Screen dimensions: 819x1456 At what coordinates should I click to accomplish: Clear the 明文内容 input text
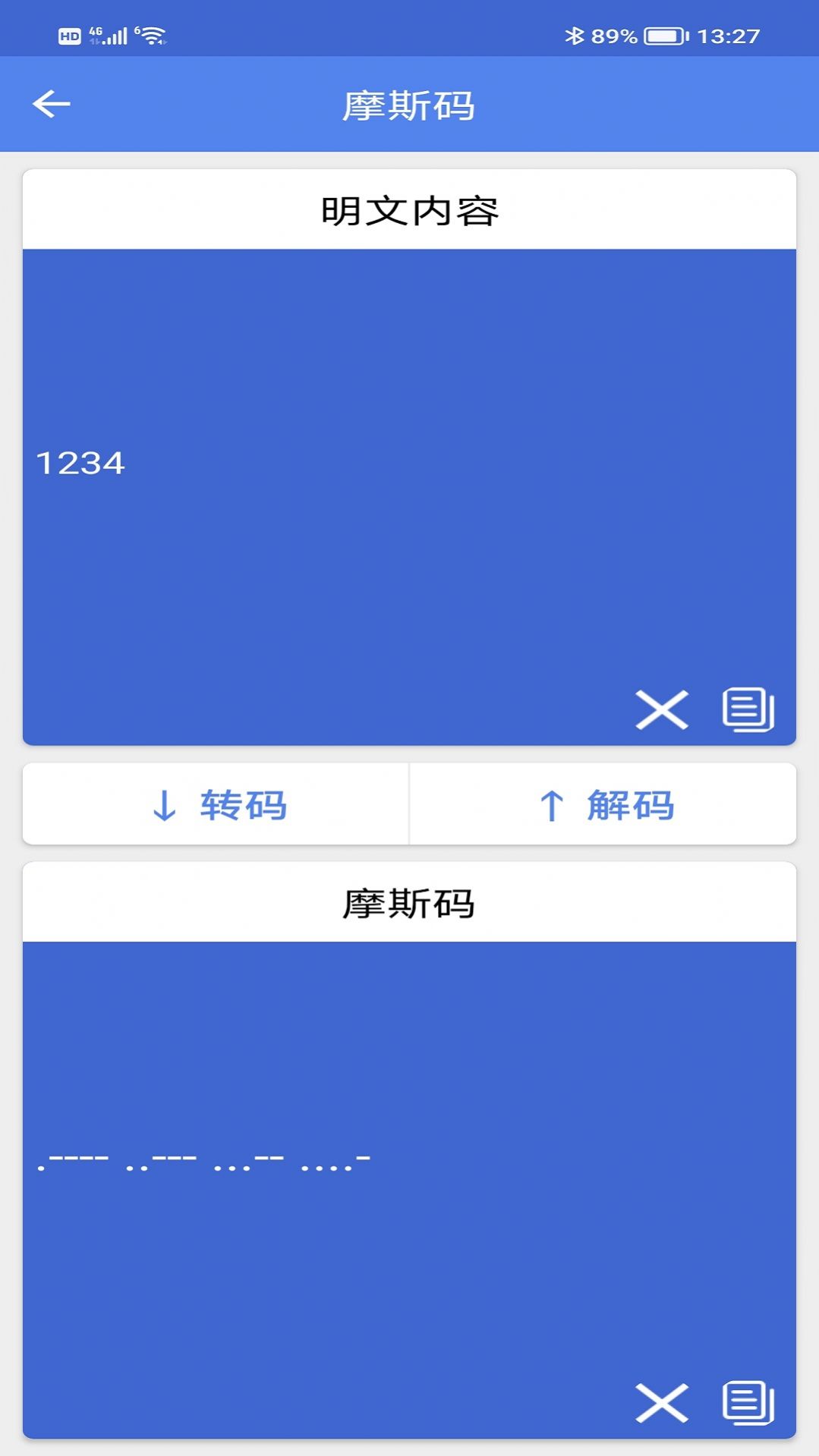[661, 711]
